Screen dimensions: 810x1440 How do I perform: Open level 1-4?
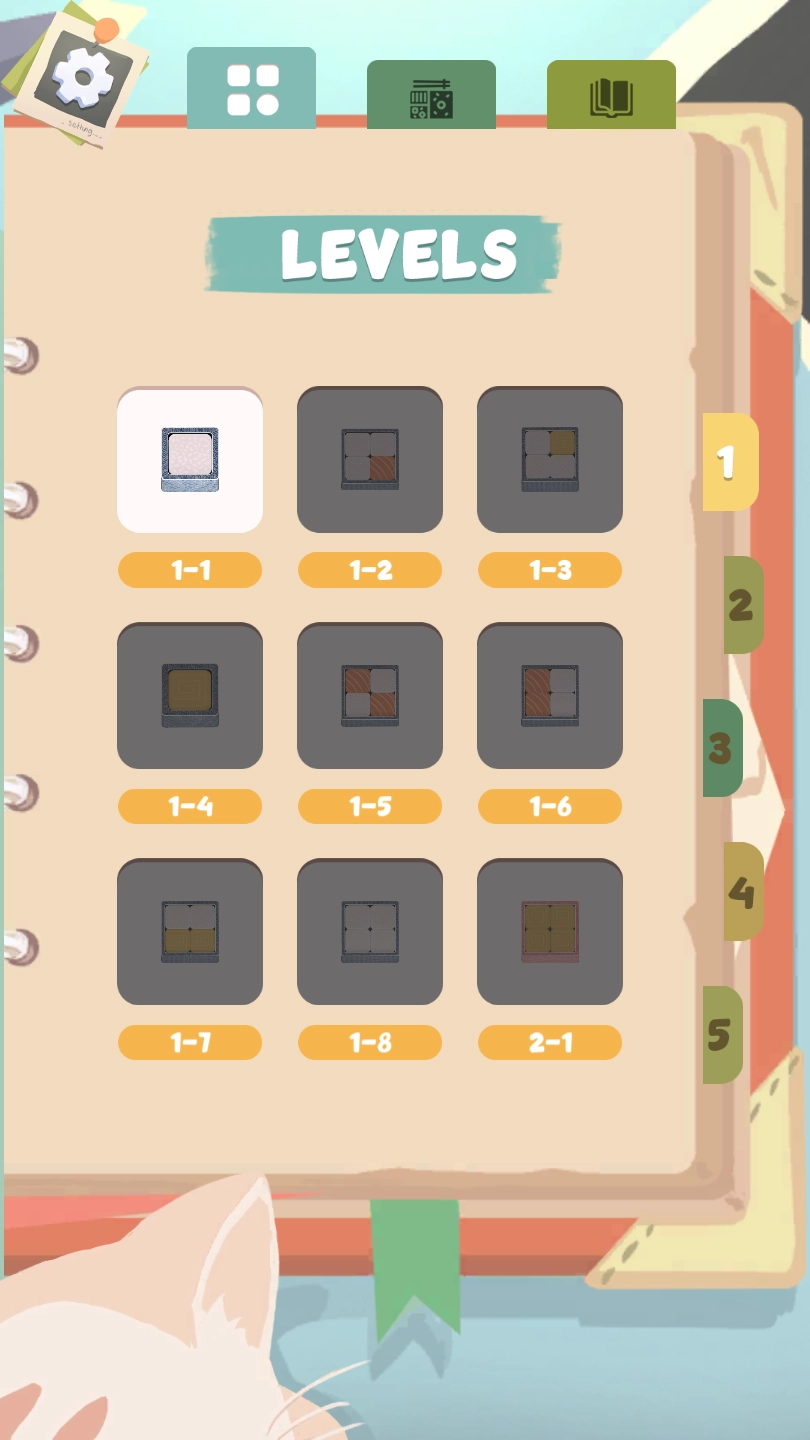(x=190, y=696)
